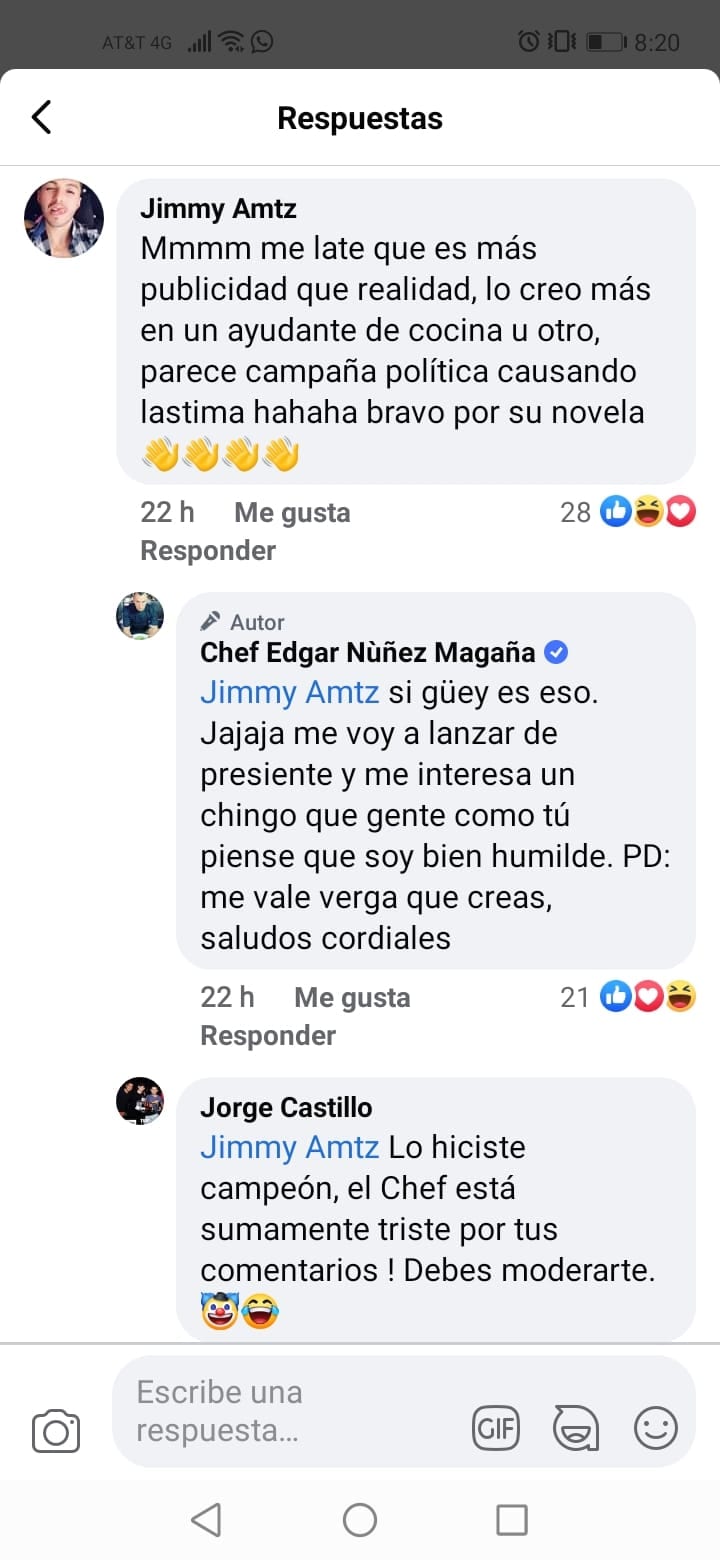Open Jimmy Amtz's profile picture

(x=64, y=218)
